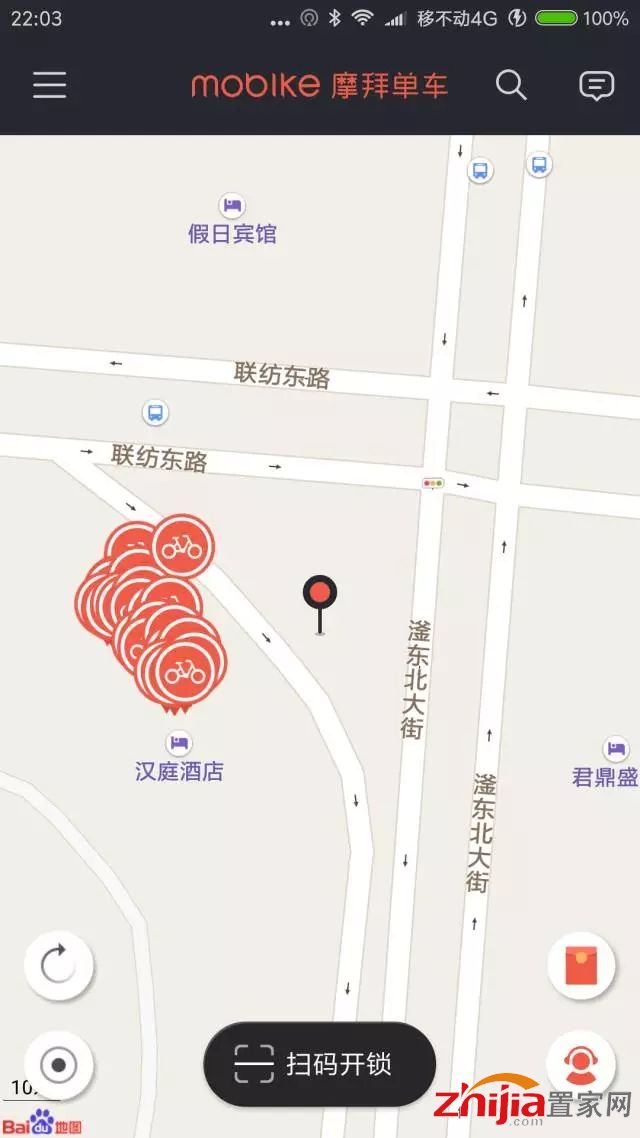Screen dimensions: 640x1138
Task: Open the red envelope button
Action: [581, 966]
